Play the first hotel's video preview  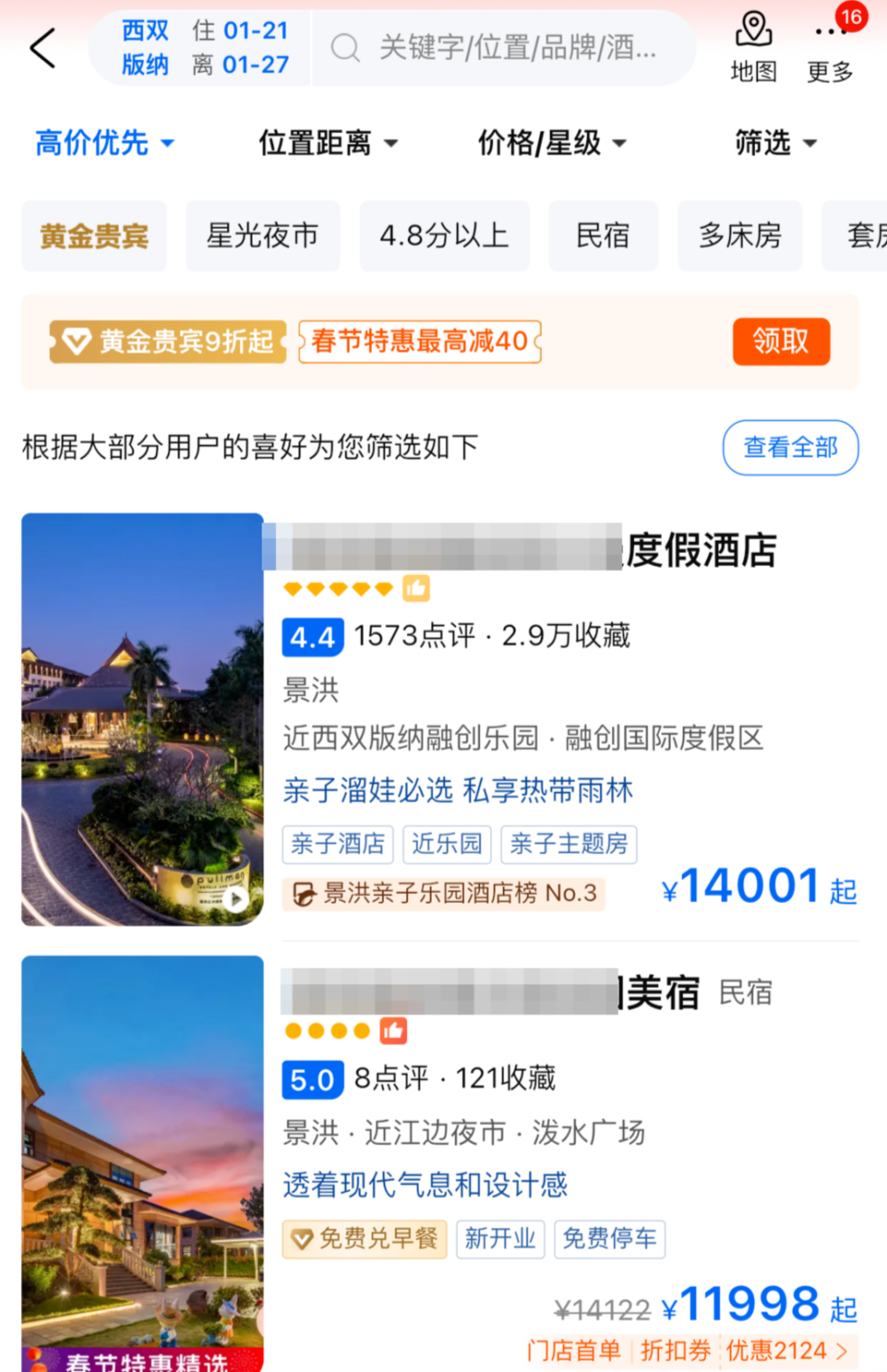pos(235,898)
